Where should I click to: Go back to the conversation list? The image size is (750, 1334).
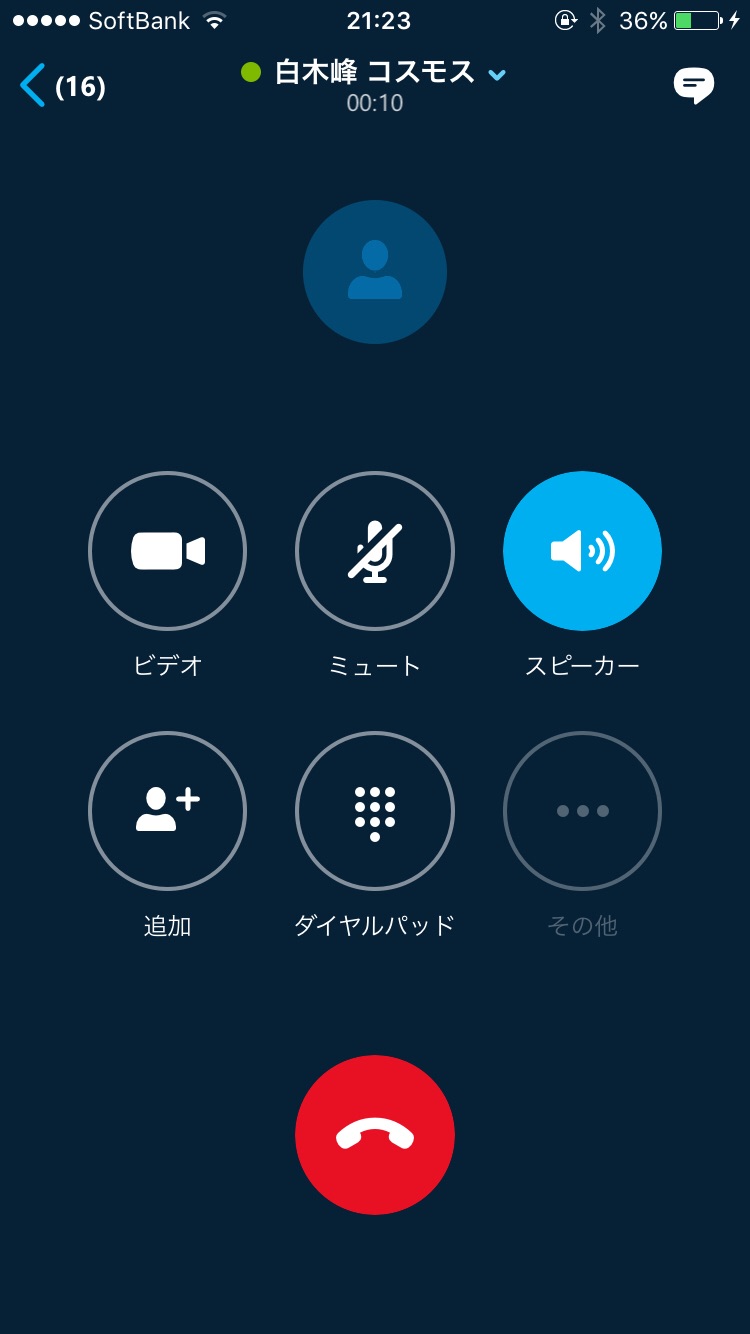[x=35, y=86]
